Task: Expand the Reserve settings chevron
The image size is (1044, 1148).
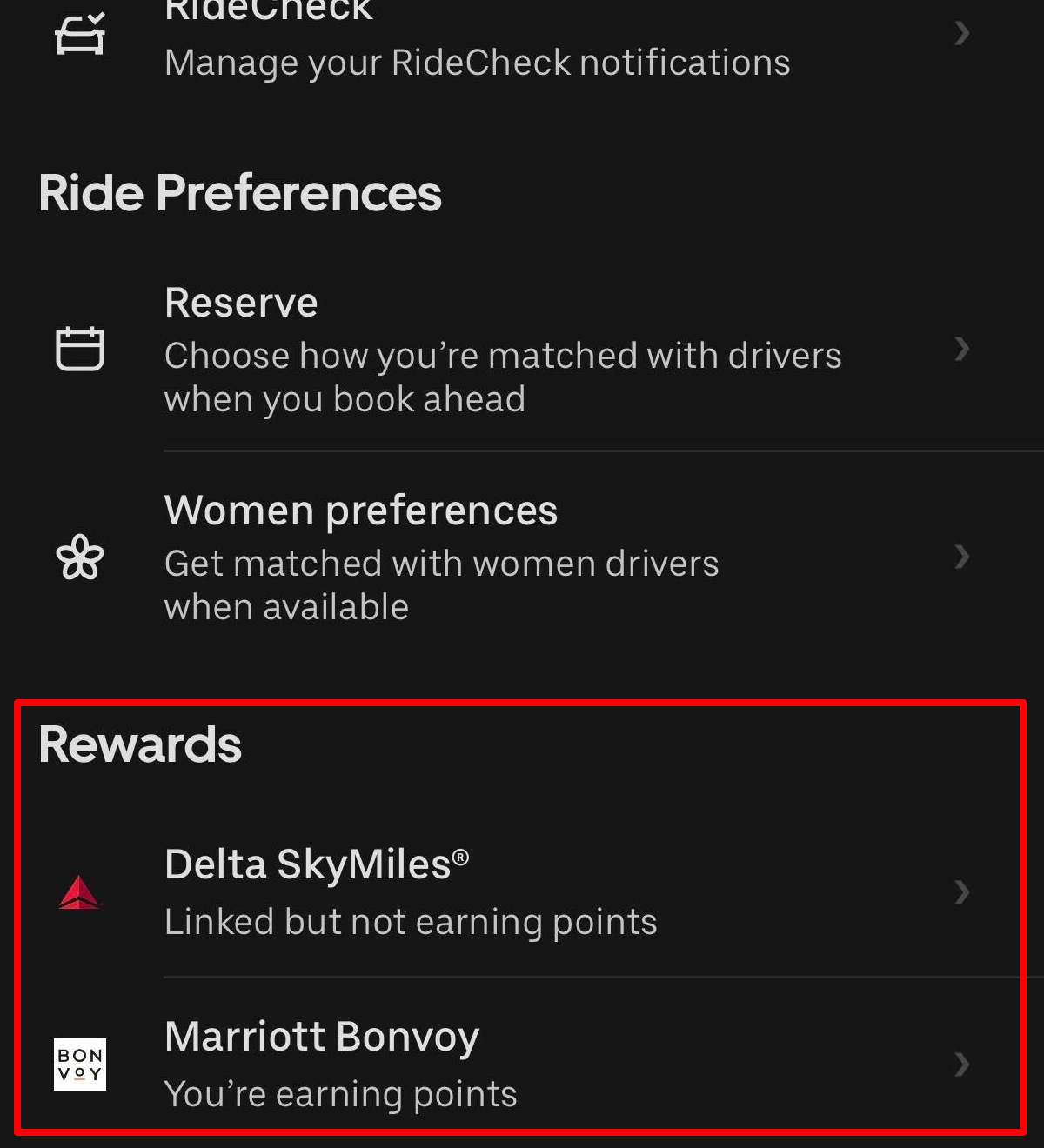Action: pos(961,350)
